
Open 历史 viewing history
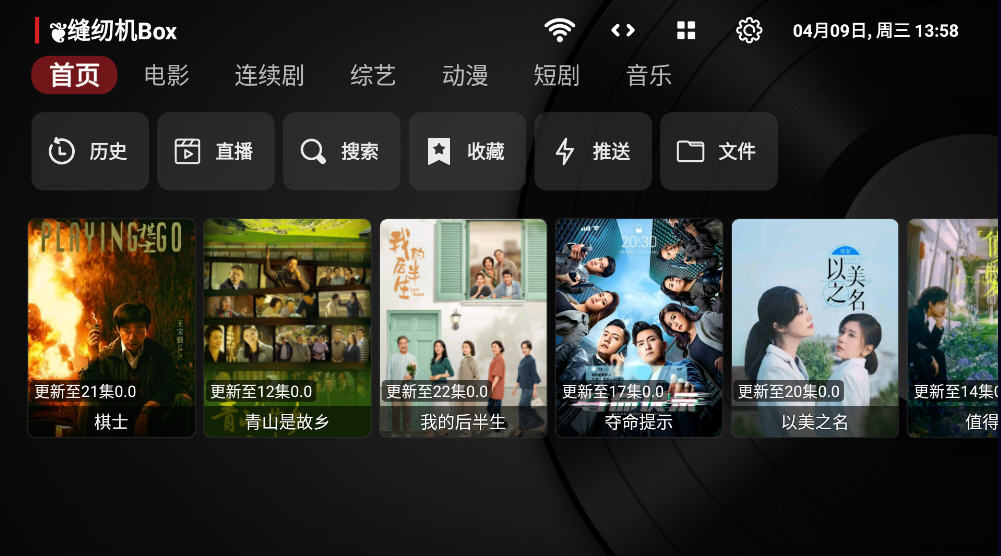(x=90, y=151)
